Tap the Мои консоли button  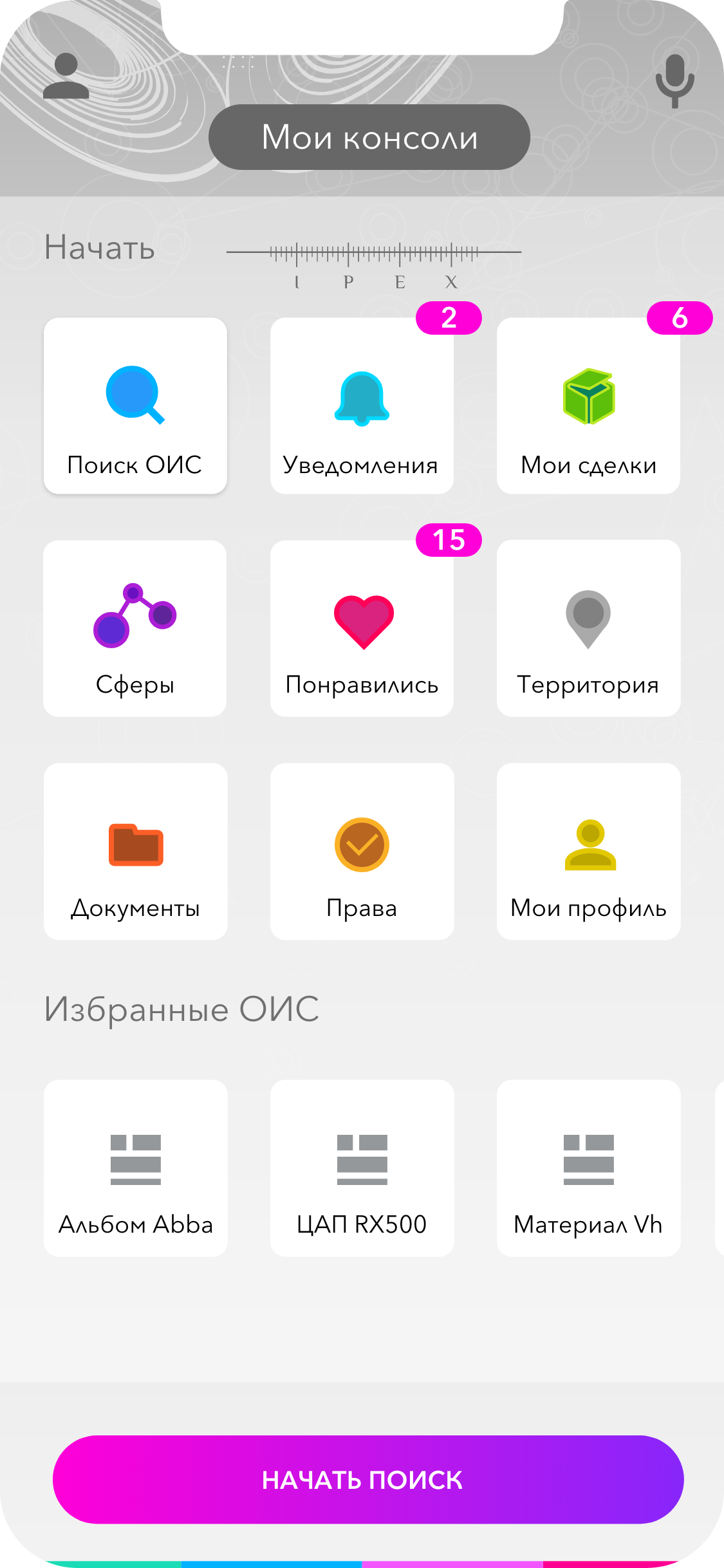point(369,137)
